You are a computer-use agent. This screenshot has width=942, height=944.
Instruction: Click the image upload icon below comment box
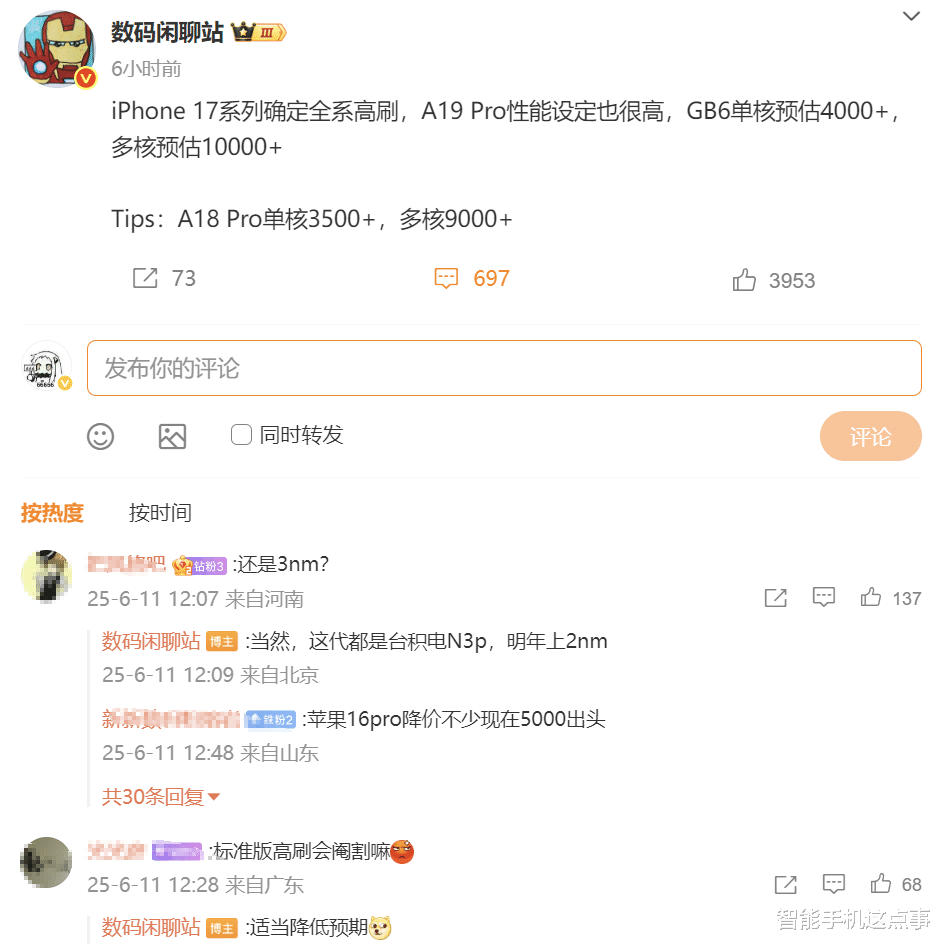click(172, 436)
